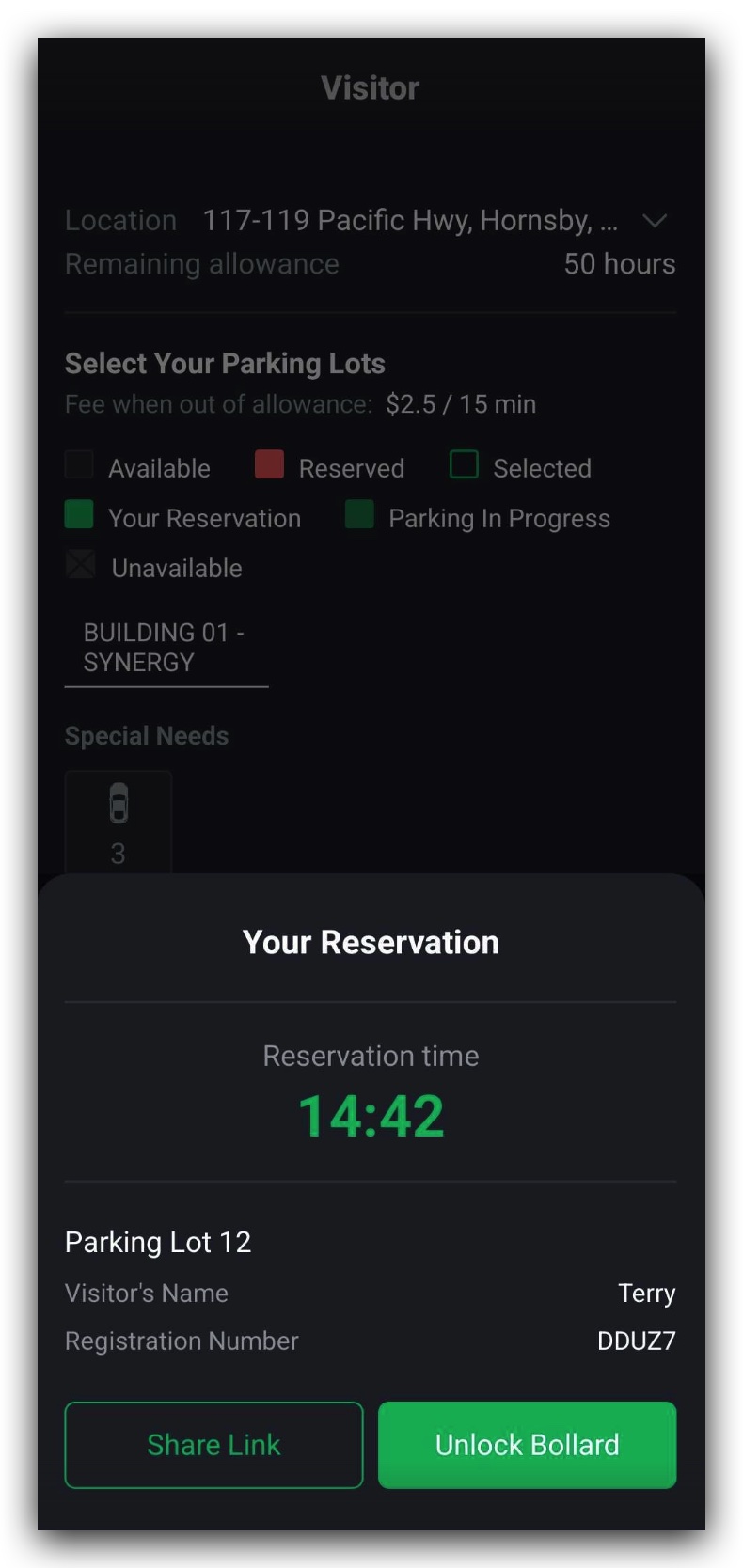This screenshot has height=1568, width=743.
Task: Tap the Selected legend outline square
Action: tap(464, 464)
